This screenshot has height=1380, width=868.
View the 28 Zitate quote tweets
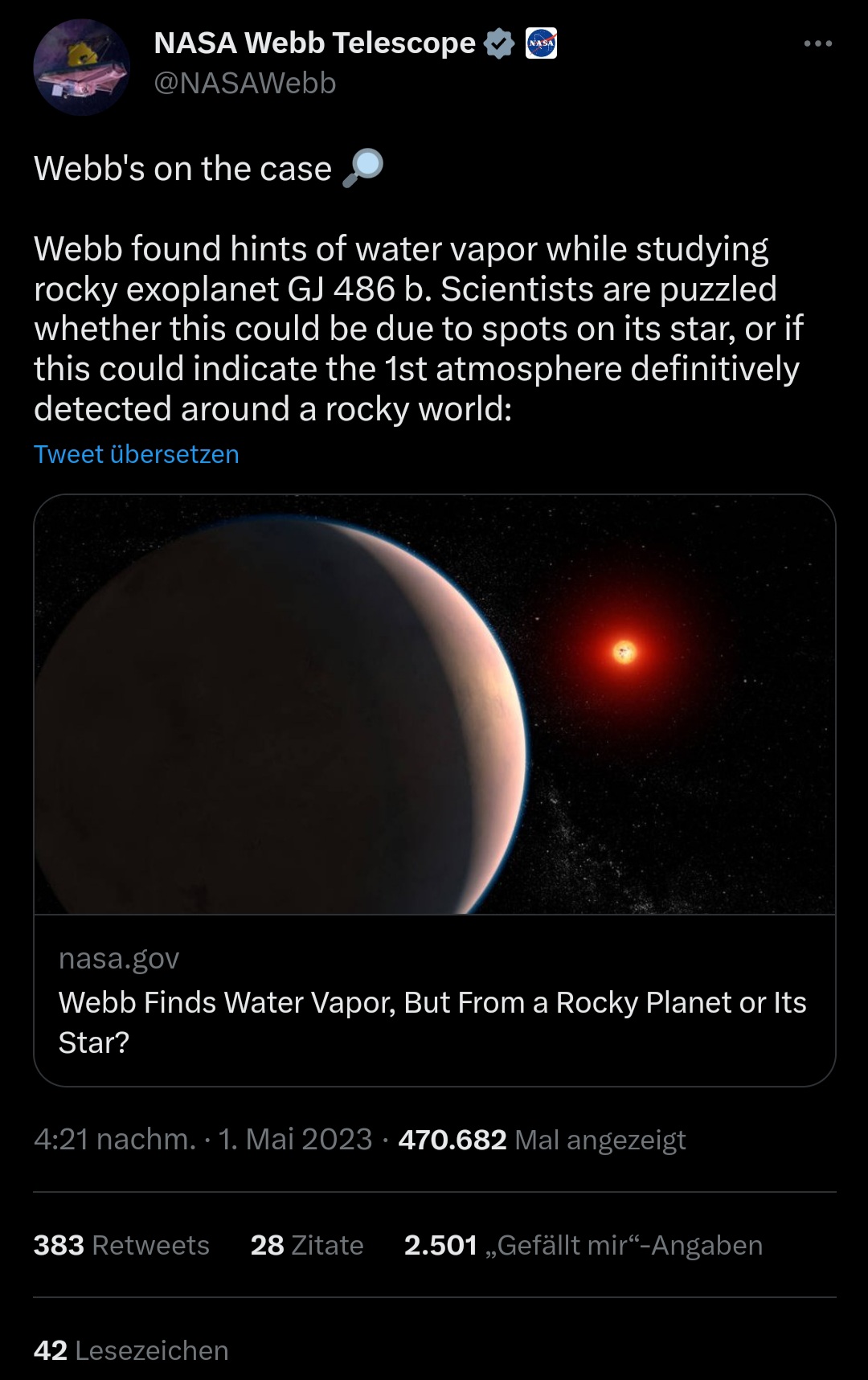click(x=307, y=1245)
